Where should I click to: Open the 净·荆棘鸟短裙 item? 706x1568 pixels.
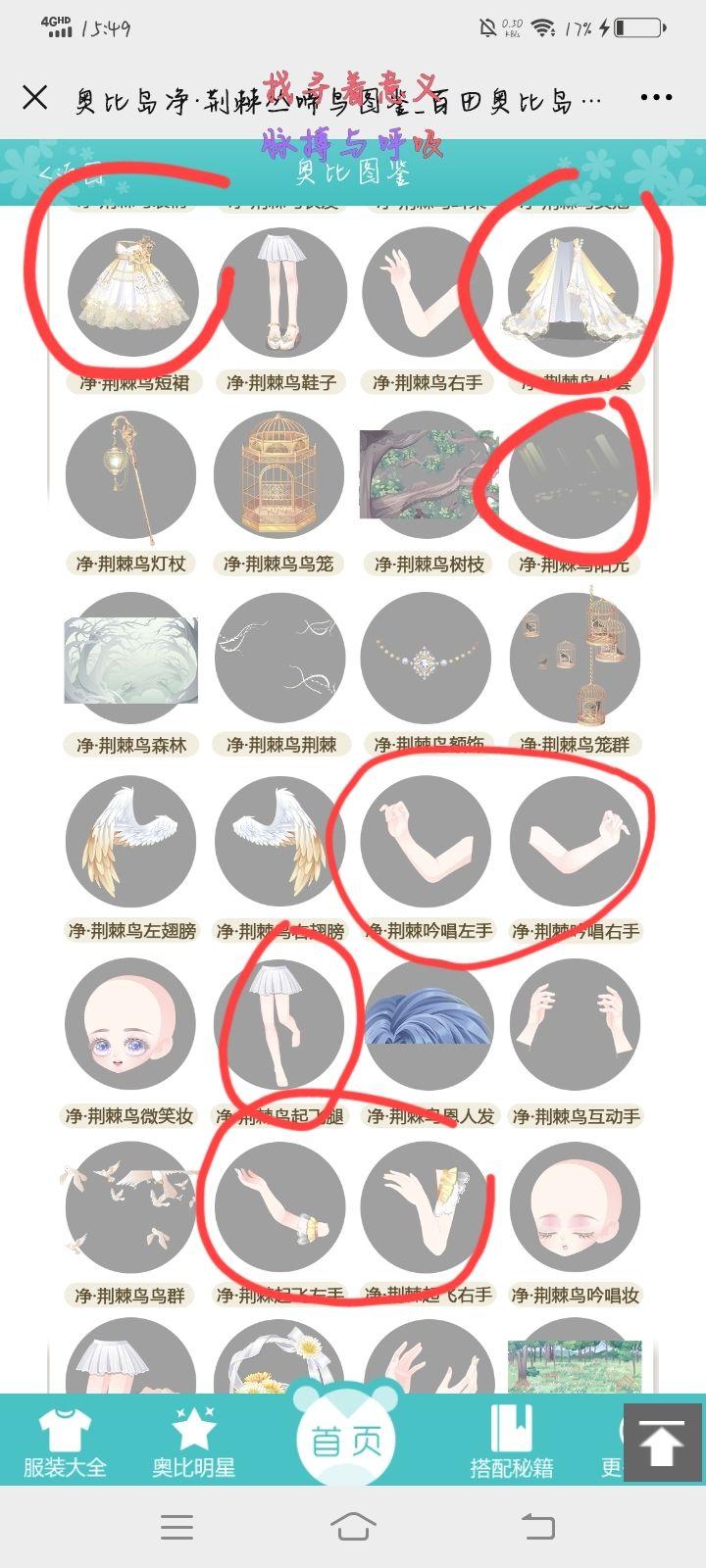click(x=132, y=293)
